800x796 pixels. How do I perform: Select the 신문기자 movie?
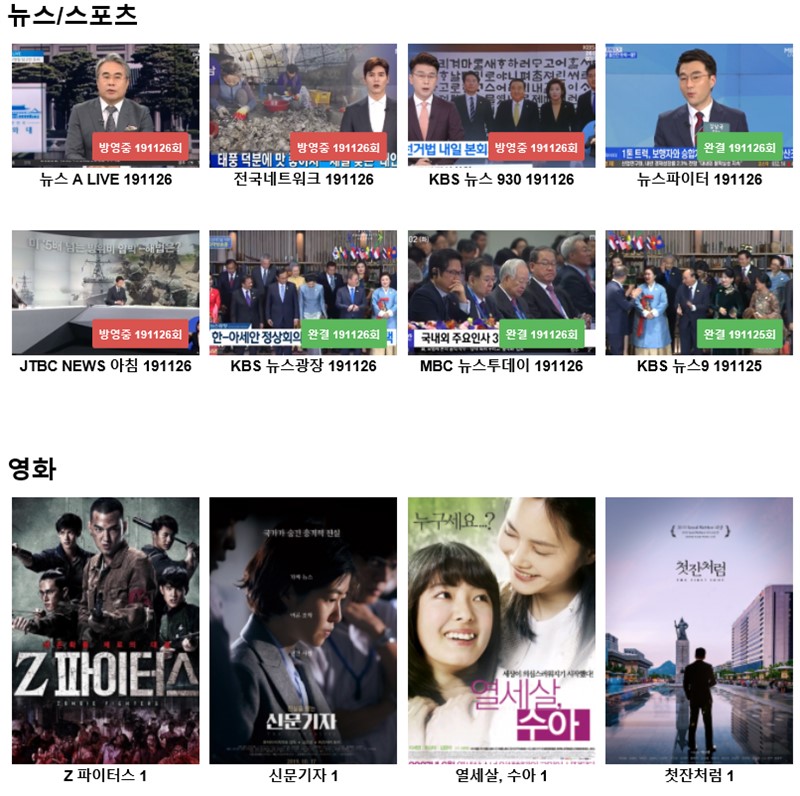coord(303,630)
